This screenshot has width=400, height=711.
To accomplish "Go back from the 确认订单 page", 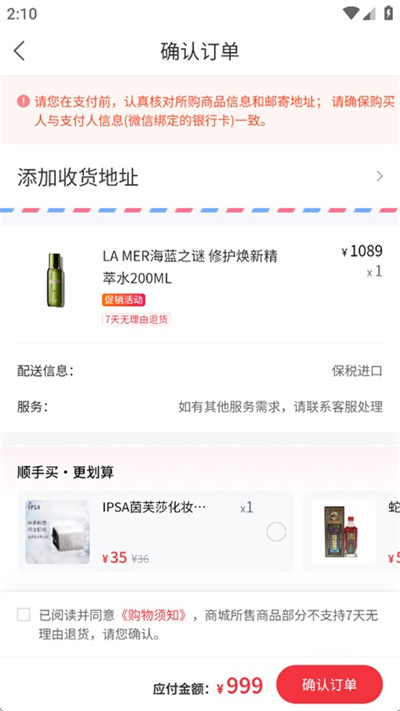I will click(19, 51).
